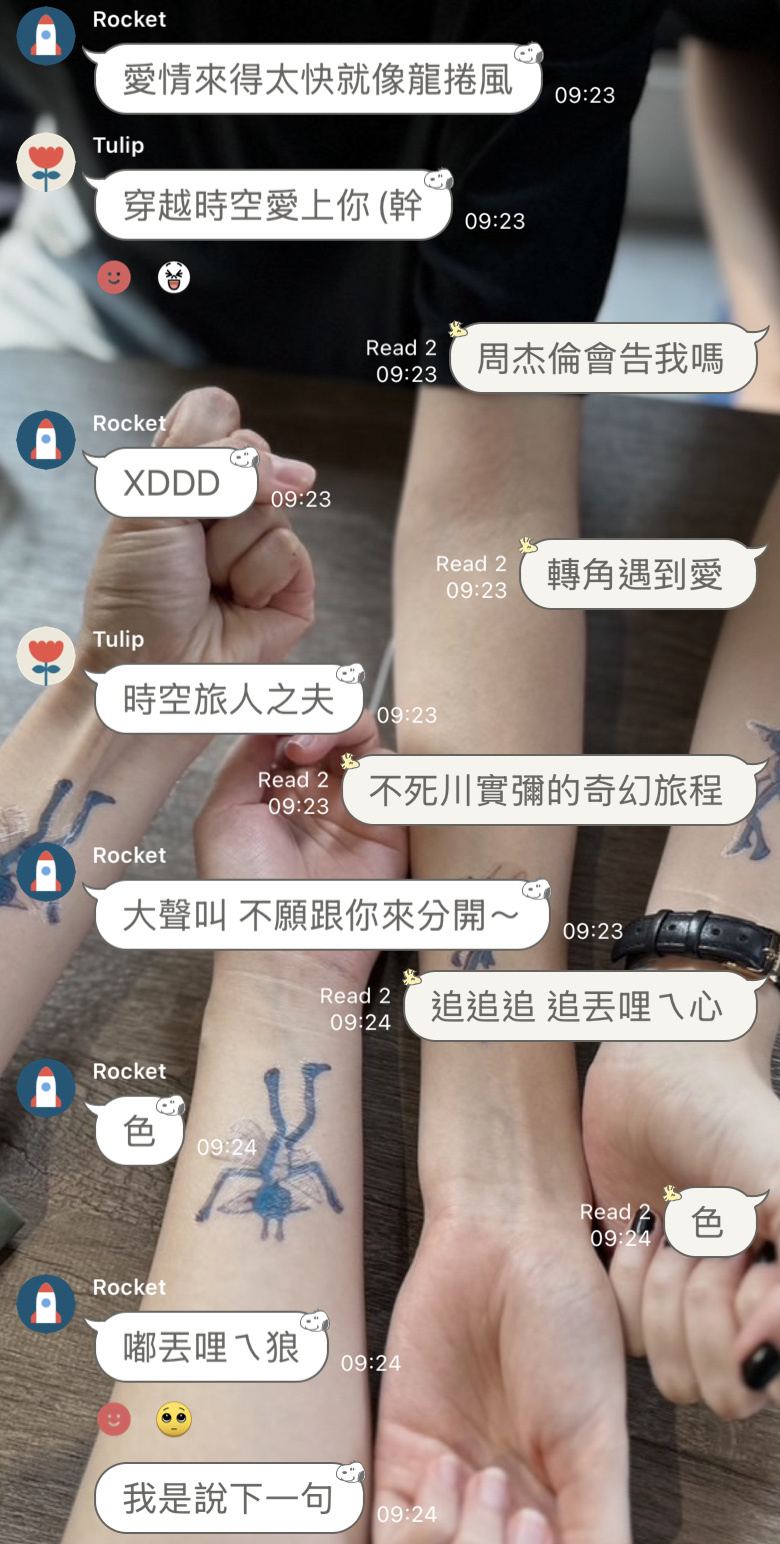Tap the laughing reaction under 穿越時空愛上你
The width and height of the screenshot is (780, 1544).
pyautogui.click(x=174, y=277)
